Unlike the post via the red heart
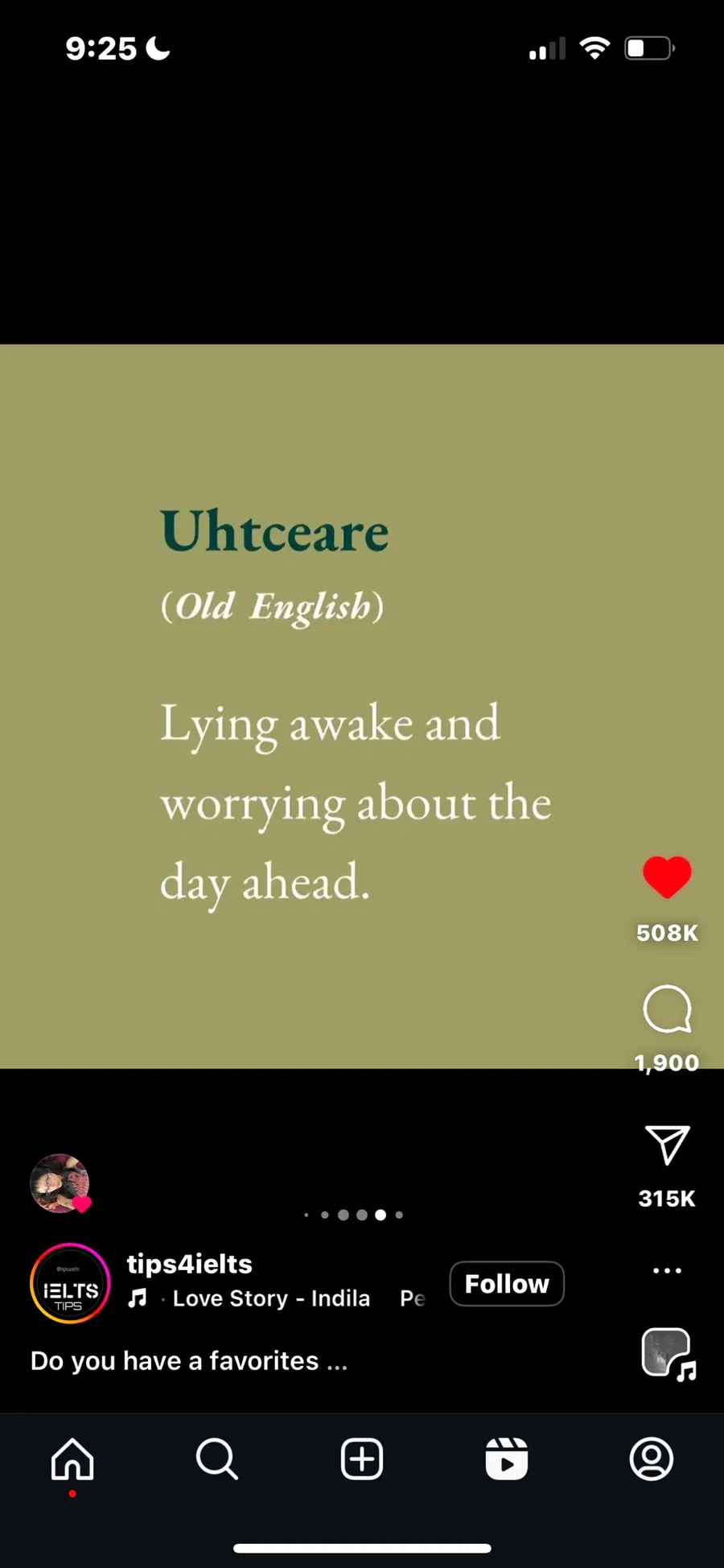Viewport: 724px width, 1568px height. tap(667, 877)
